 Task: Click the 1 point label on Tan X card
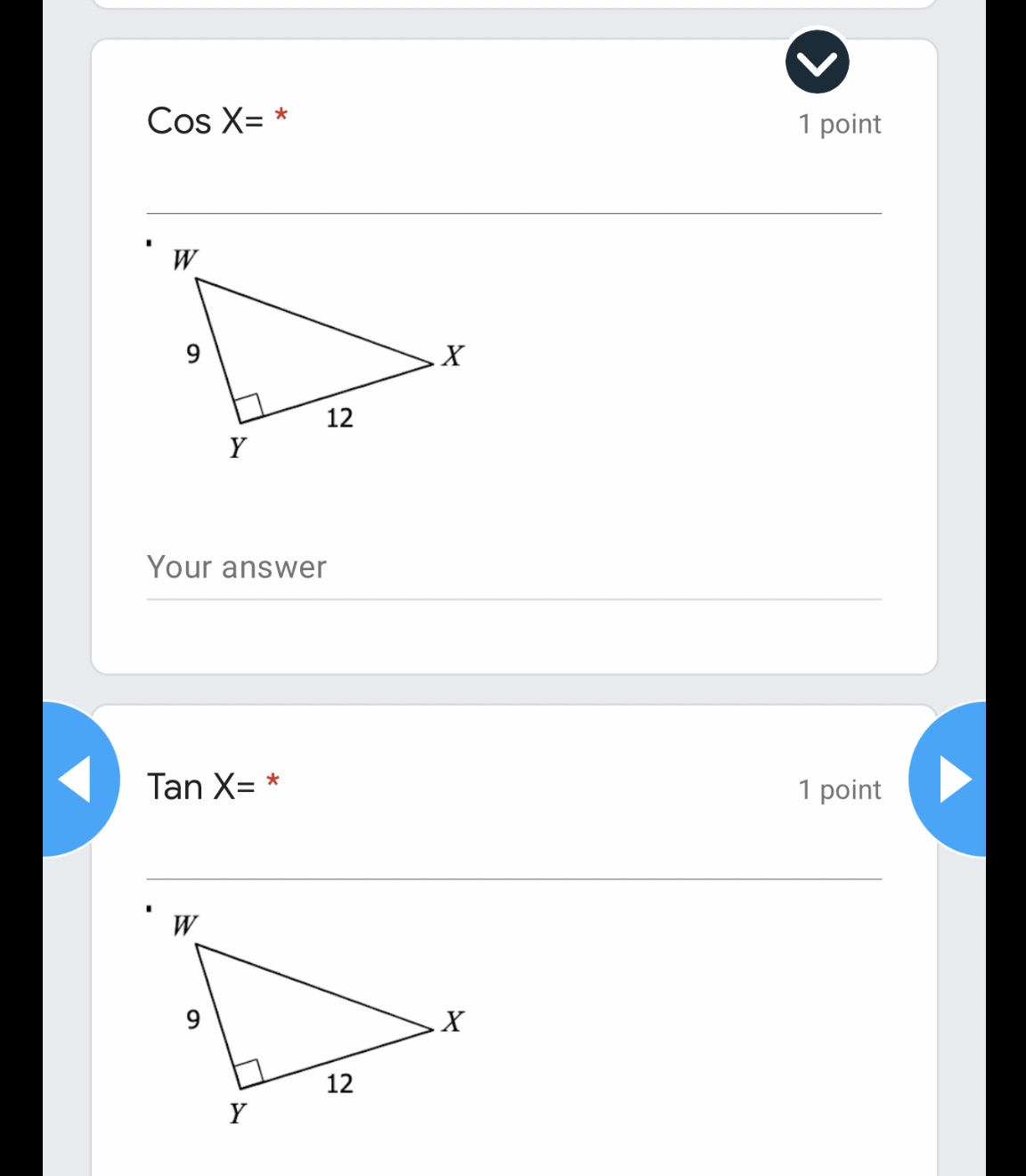click(839, 789)
